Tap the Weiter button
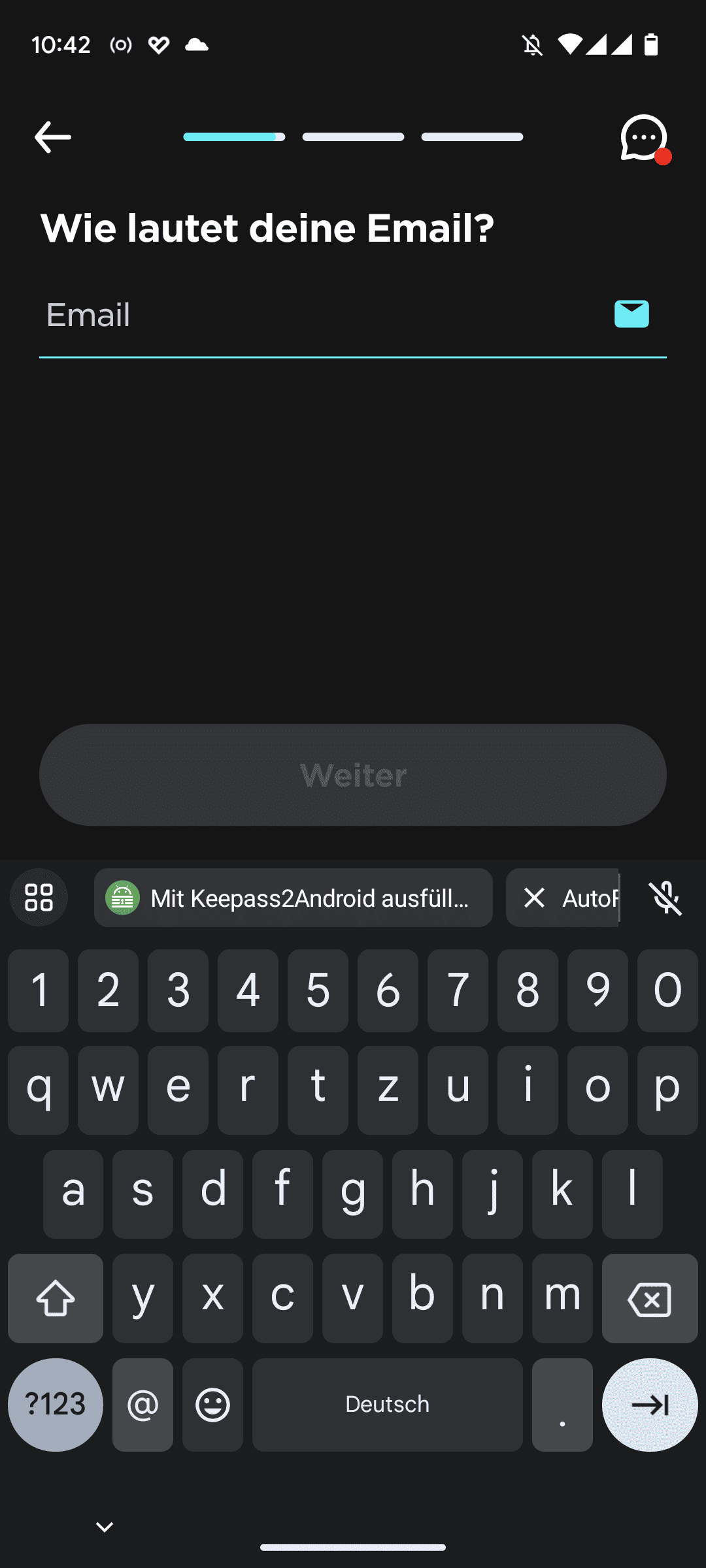The width and height of the screenshot is (706, 1568). tap(353, 775)
